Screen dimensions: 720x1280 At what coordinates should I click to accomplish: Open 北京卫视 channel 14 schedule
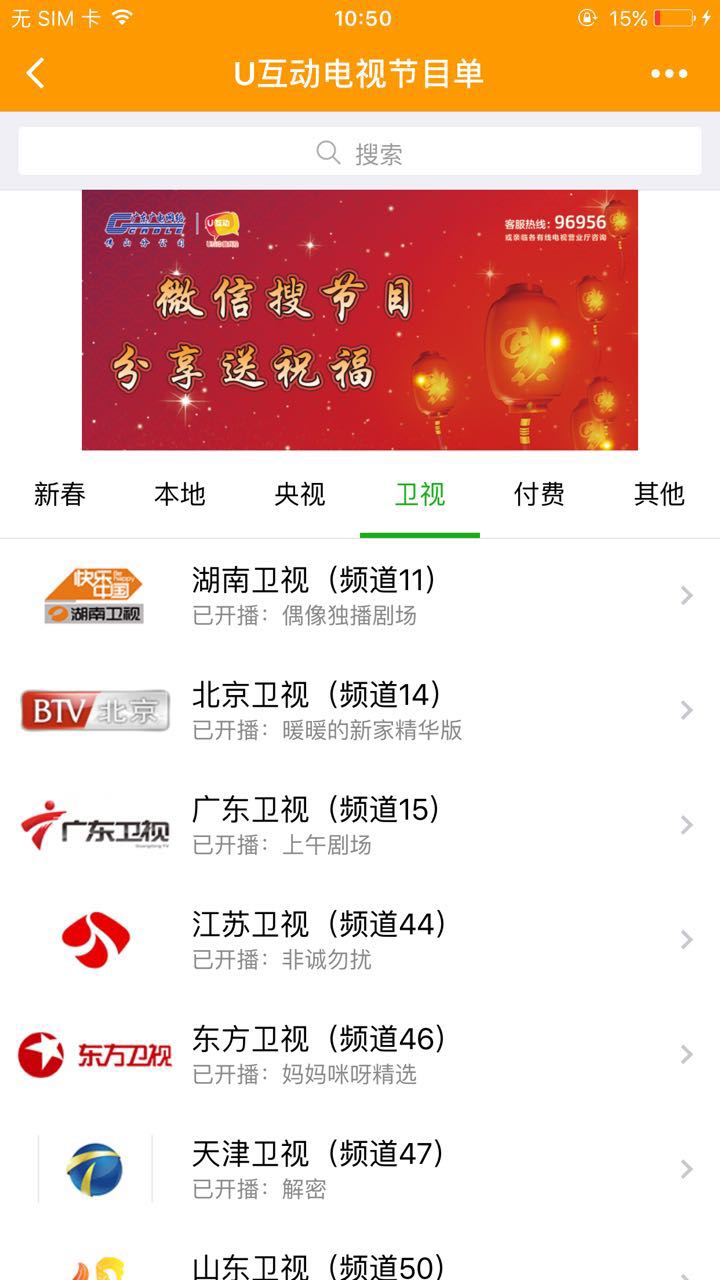click(360, 710)
